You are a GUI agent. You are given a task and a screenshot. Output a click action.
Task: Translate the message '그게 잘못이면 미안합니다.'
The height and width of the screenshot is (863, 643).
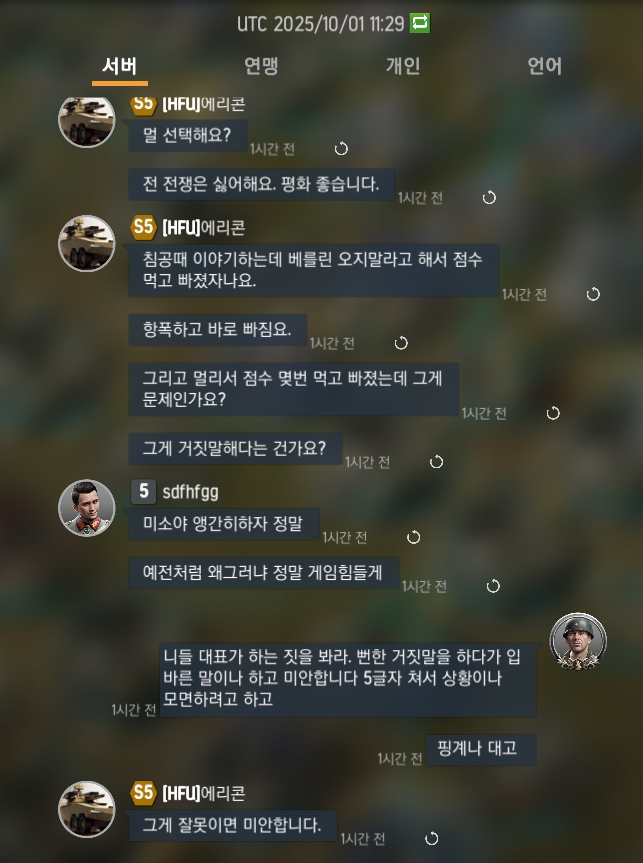431,838
